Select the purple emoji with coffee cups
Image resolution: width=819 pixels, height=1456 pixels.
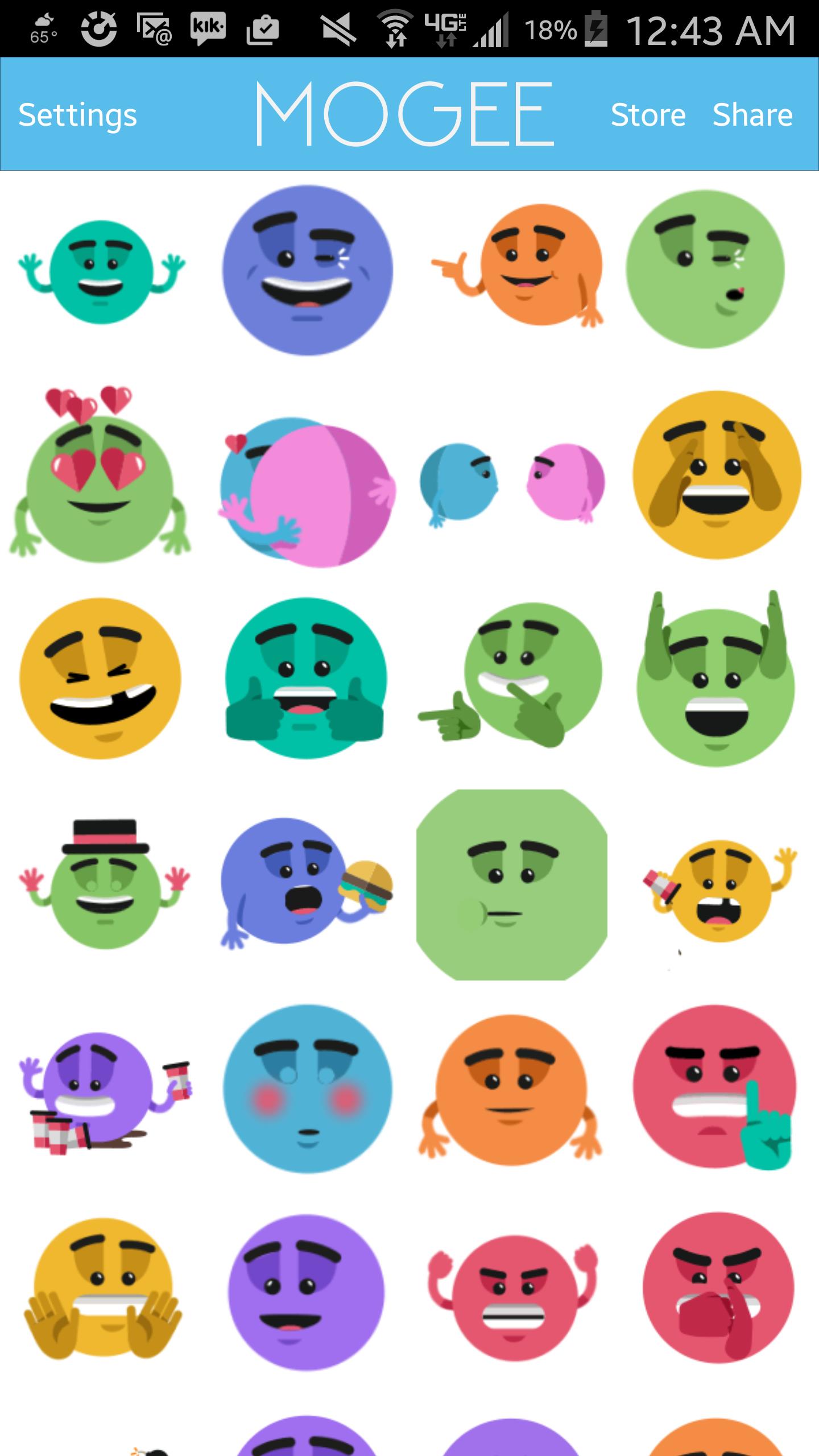[x=102, y=1092]
